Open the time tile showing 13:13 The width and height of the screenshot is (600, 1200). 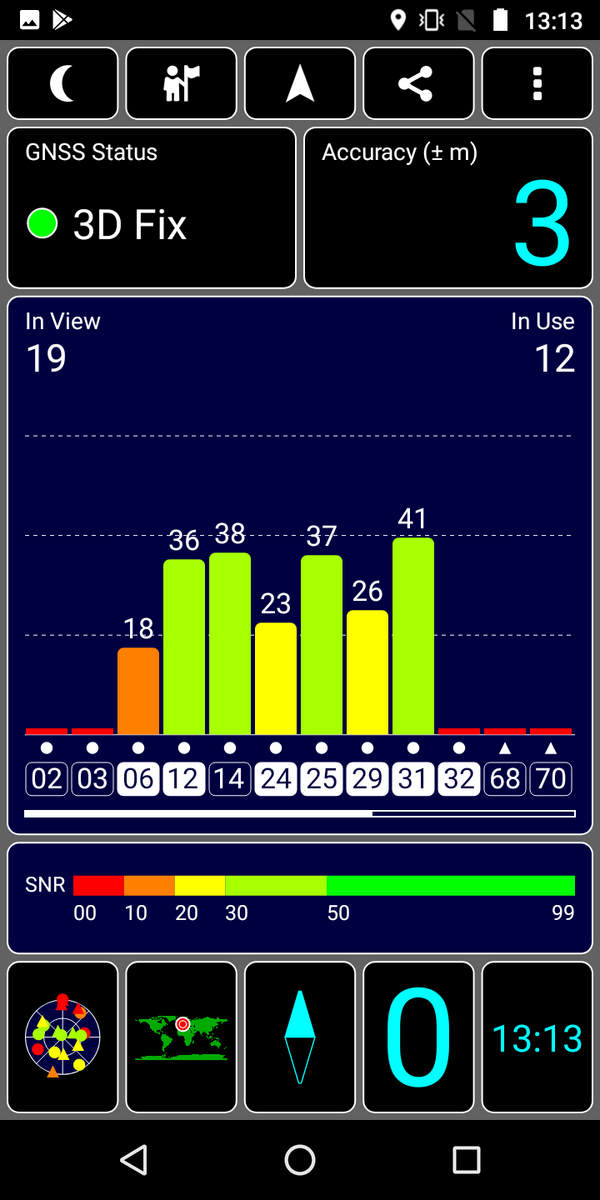point(537,1037)
